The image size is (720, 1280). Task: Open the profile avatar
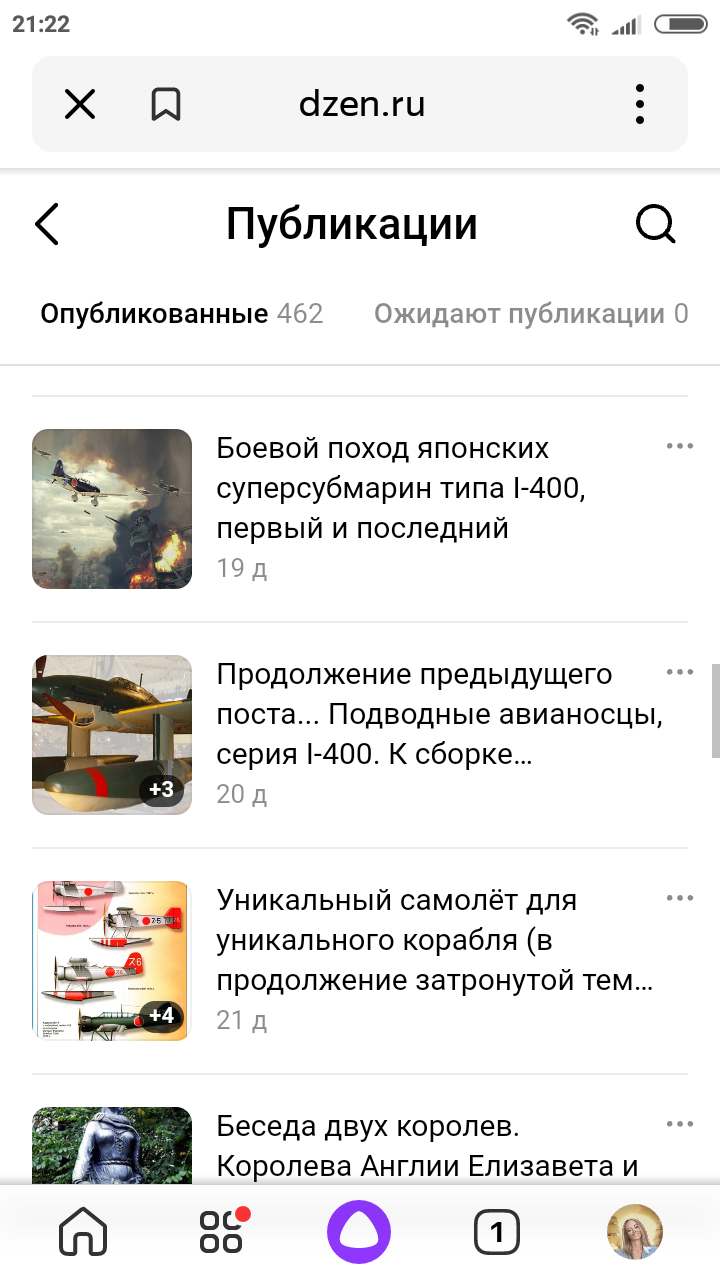click(x=634, y=1232)
